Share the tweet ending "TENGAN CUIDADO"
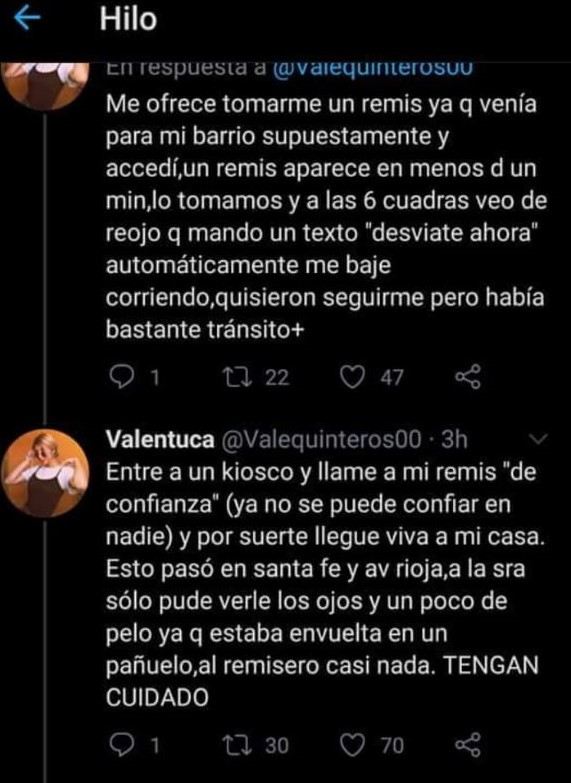 click(468, 745)
